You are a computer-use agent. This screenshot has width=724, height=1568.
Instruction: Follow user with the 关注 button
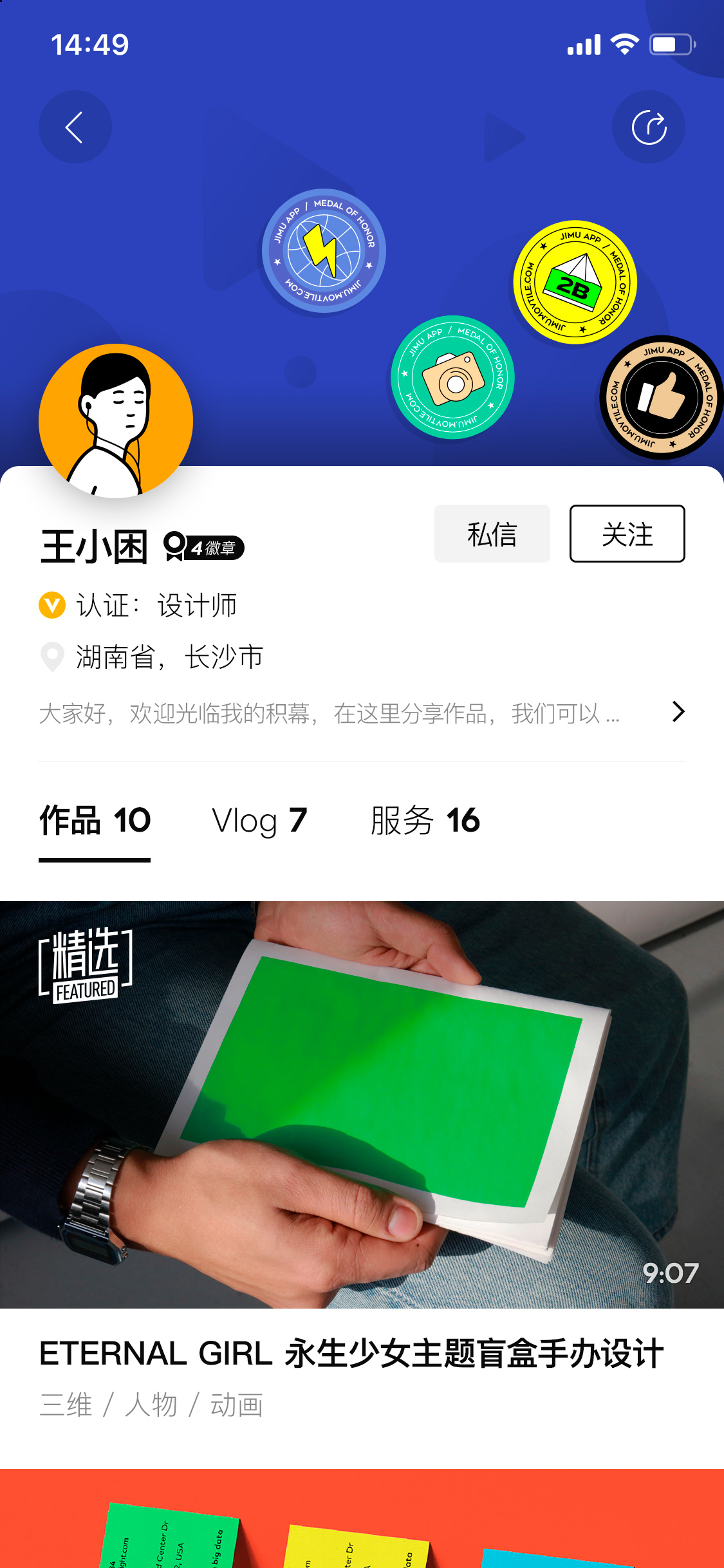627,534
